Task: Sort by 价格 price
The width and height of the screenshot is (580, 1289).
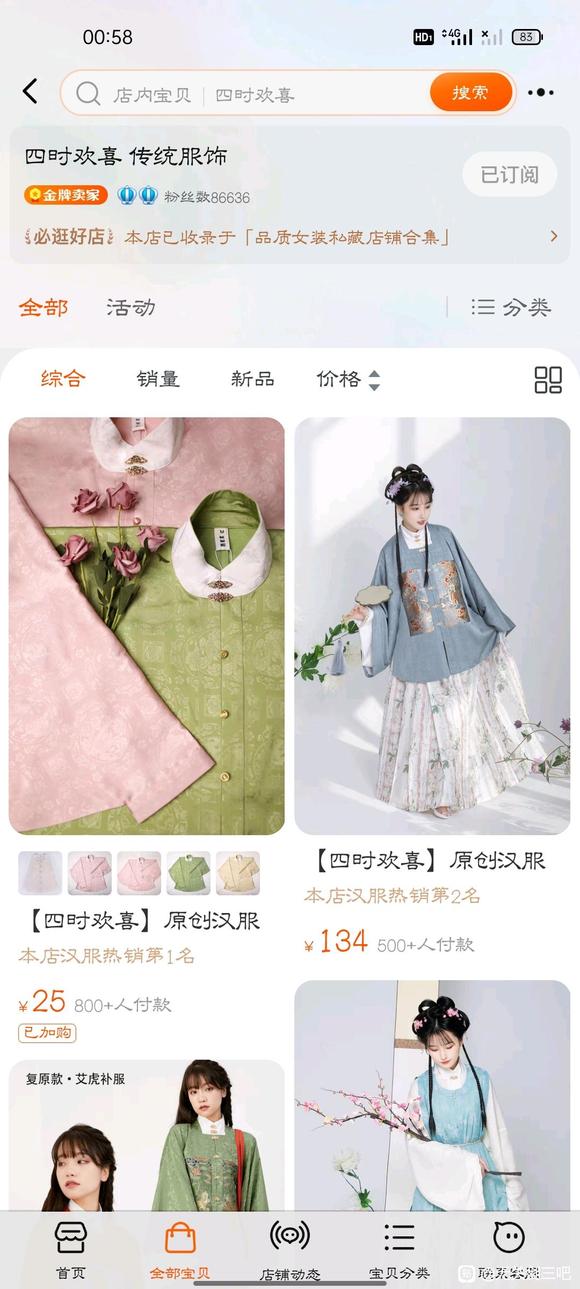Action: pos(348,379)
